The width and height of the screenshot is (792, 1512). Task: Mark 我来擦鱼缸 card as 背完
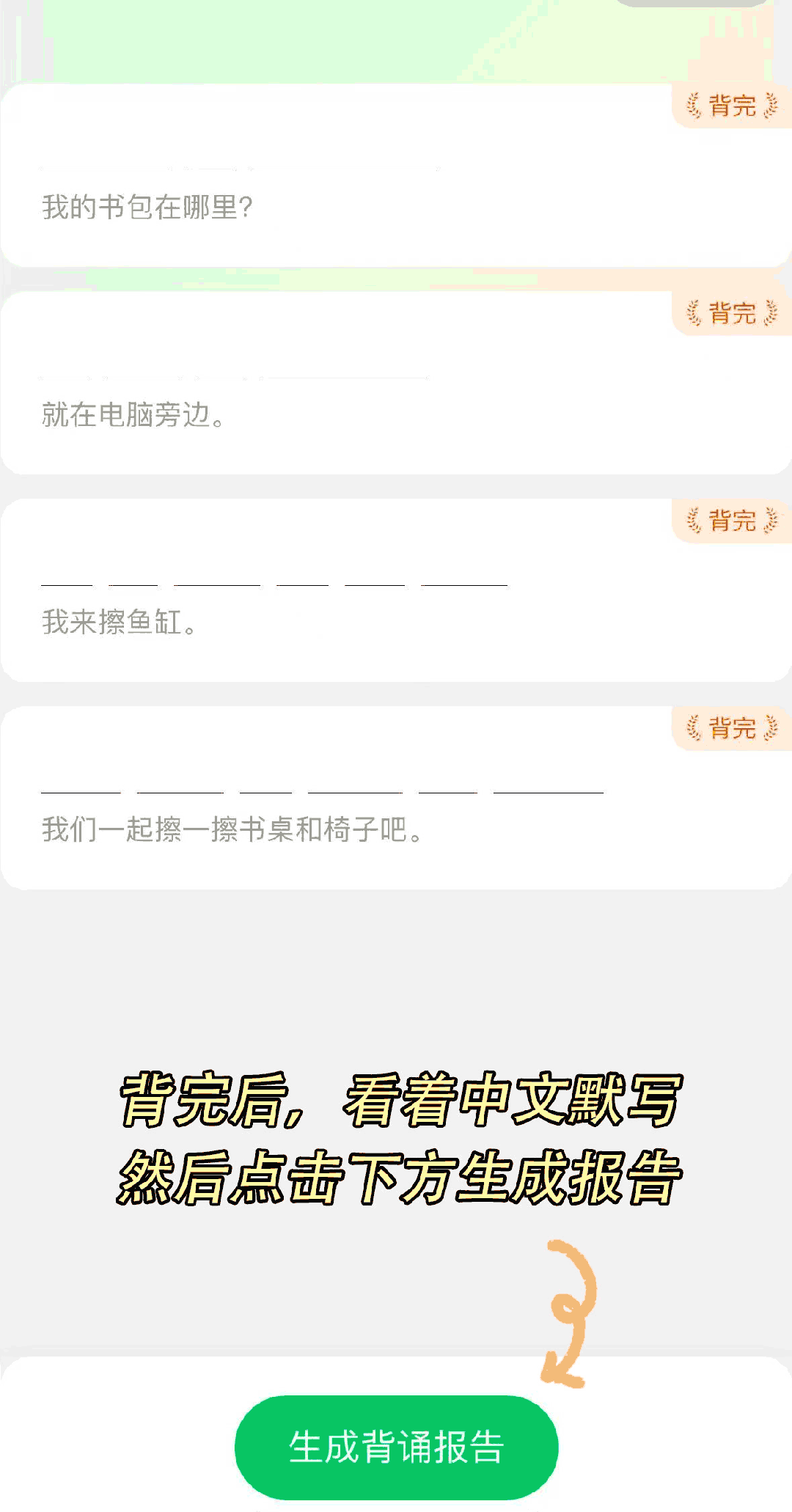click(732, 521)
